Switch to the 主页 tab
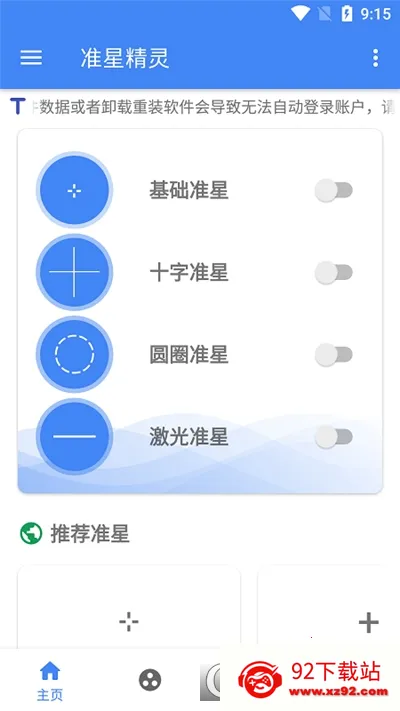This screenshot has width=400, height=711. (x=50, y=681)
